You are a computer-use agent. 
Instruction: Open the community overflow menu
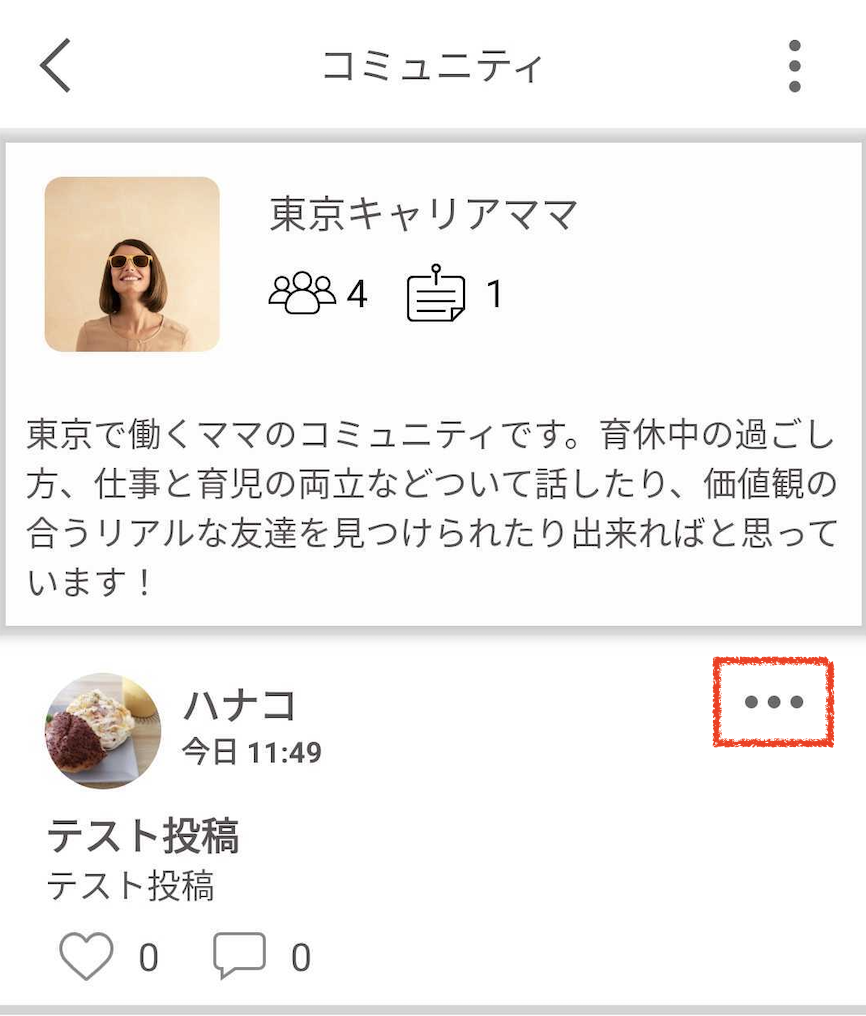point(794,67)
